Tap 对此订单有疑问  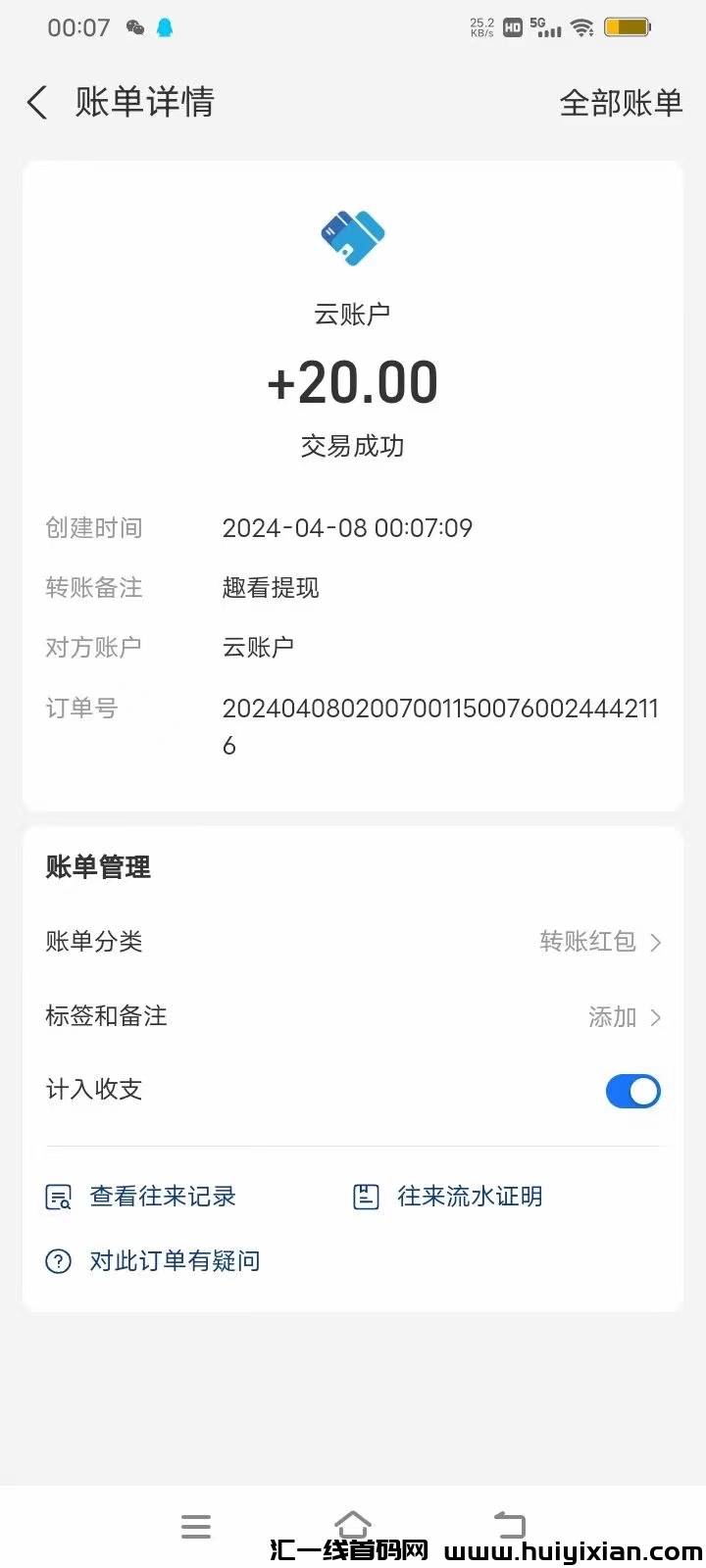click(175, 1261)
